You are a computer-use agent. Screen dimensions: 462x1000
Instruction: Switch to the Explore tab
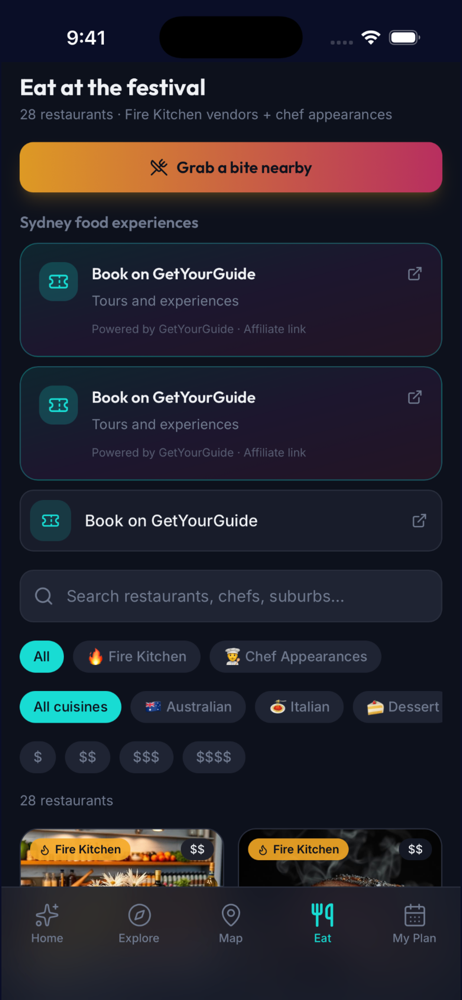click(x=139, y=923)
